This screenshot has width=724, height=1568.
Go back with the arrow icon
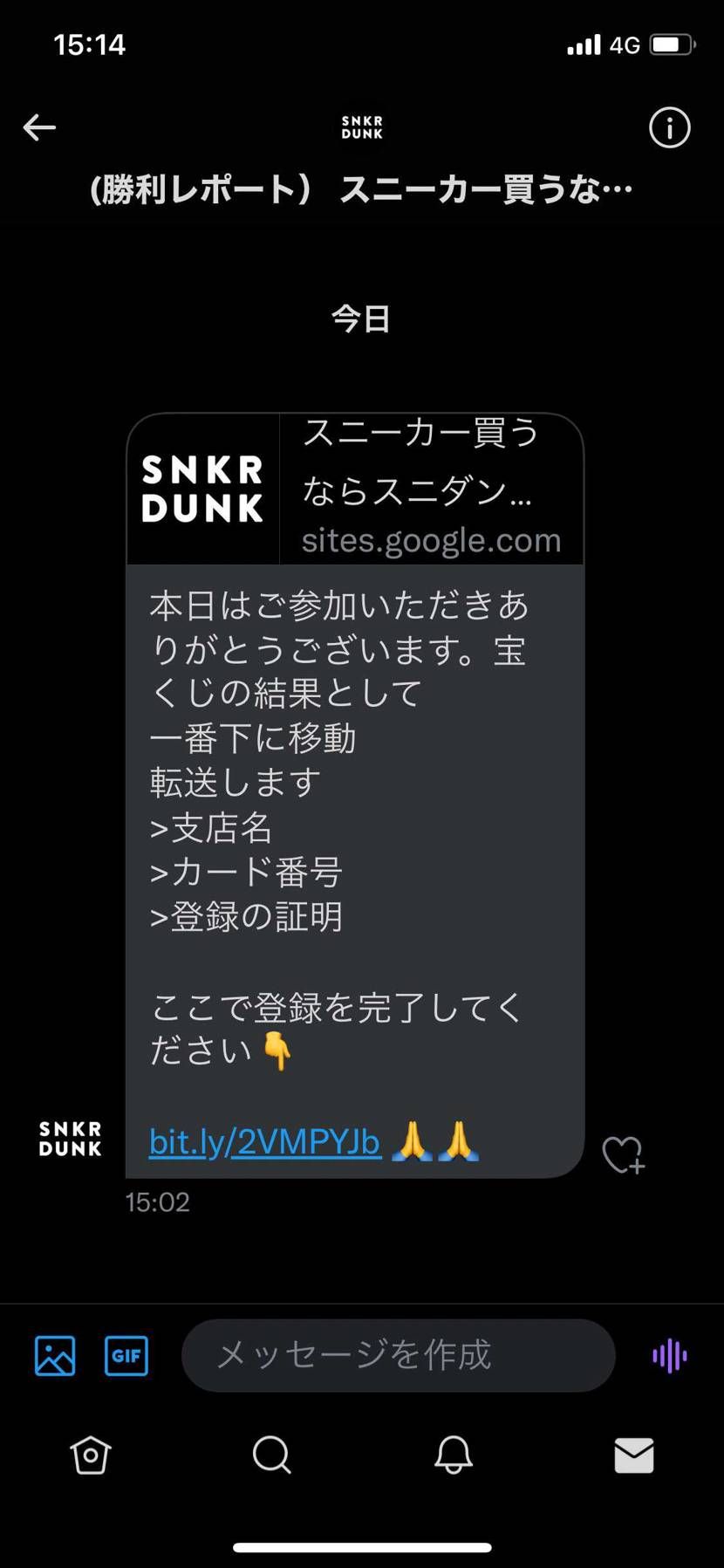[x=38, y=127]
